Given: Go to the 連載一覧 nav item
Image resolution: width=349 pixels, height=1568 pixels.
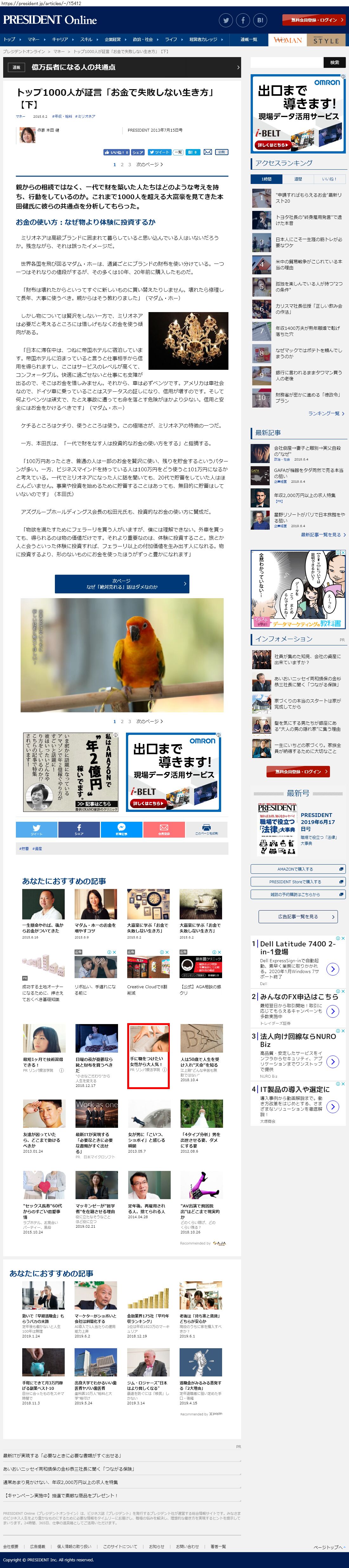Looking at the screenshot, I should pos(248,40).
